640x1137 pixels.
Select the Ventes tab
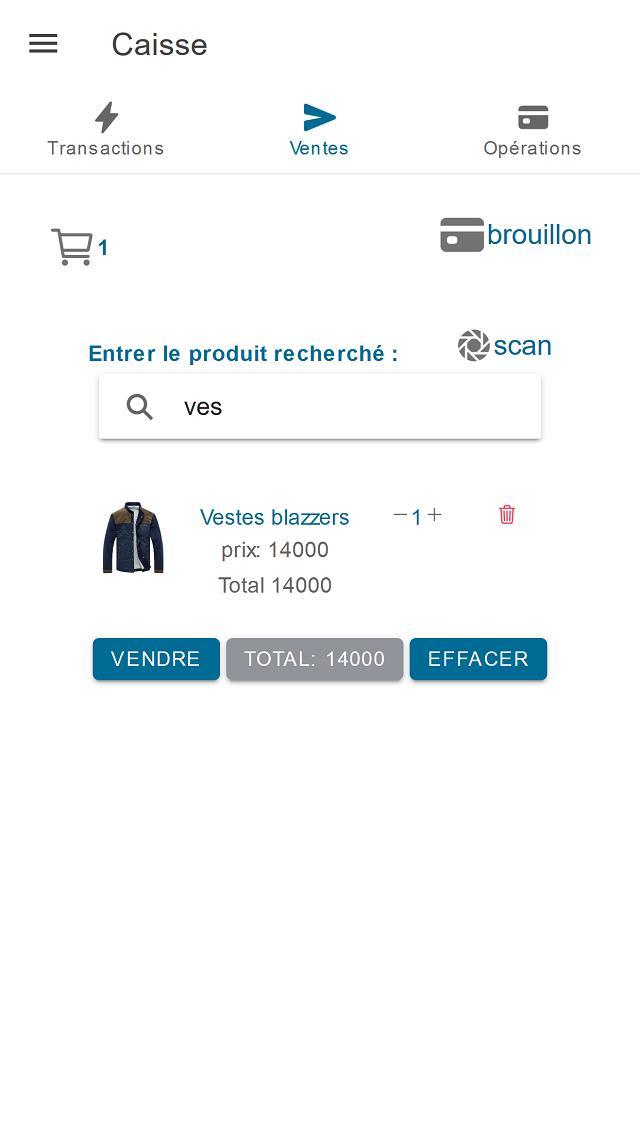[319, 130]
